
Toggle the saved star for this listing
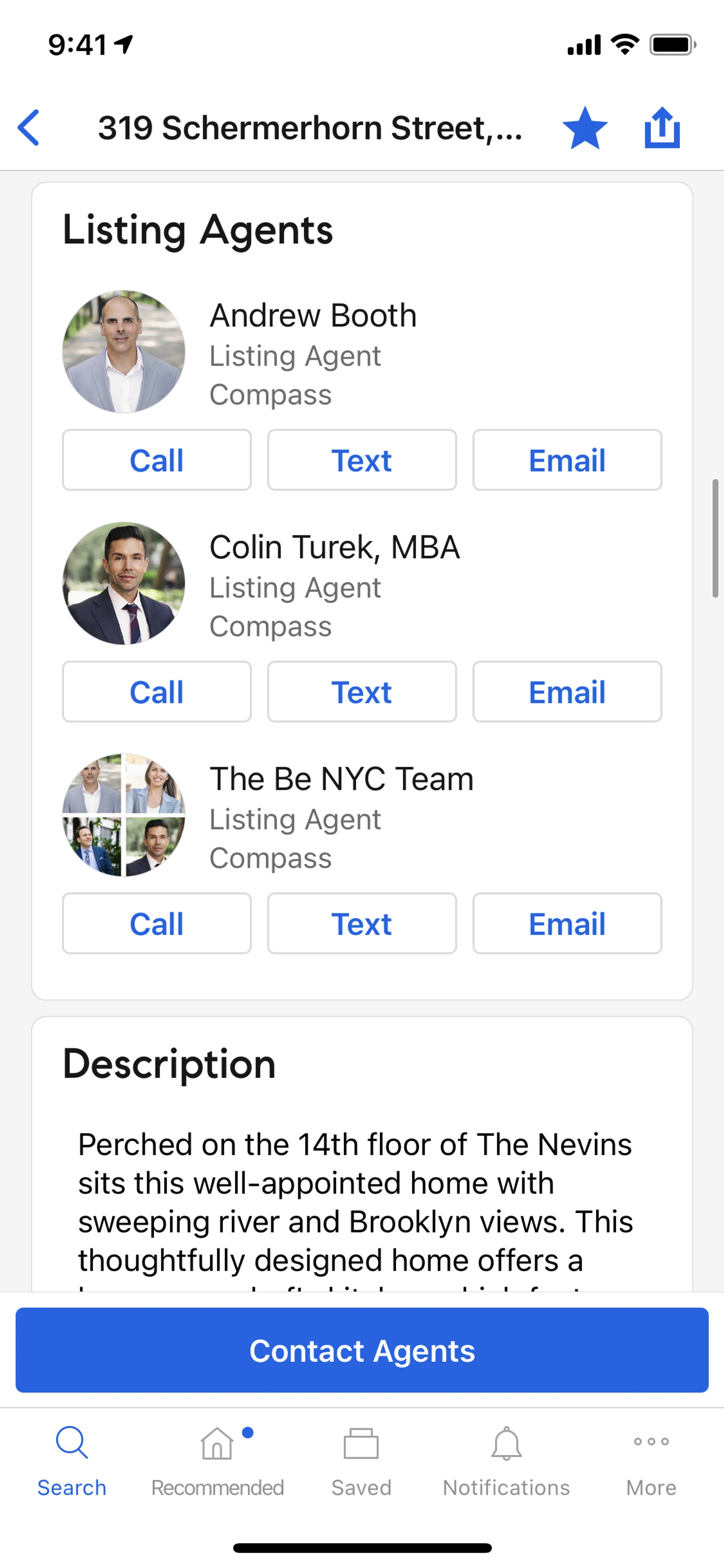[x=585, y=128]
